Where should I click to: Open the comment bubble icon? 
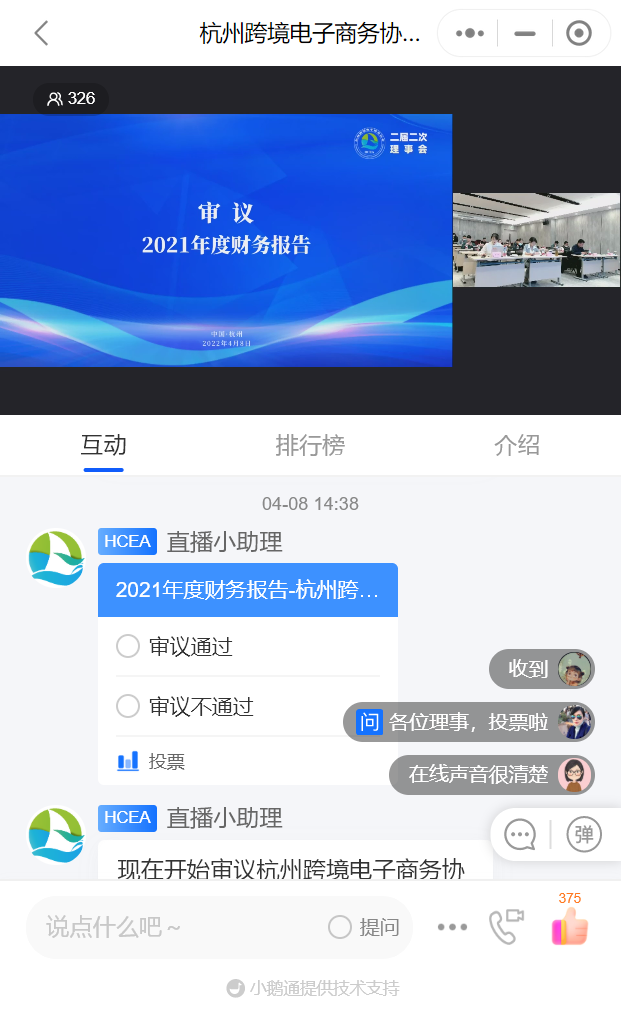click(520, 834)
